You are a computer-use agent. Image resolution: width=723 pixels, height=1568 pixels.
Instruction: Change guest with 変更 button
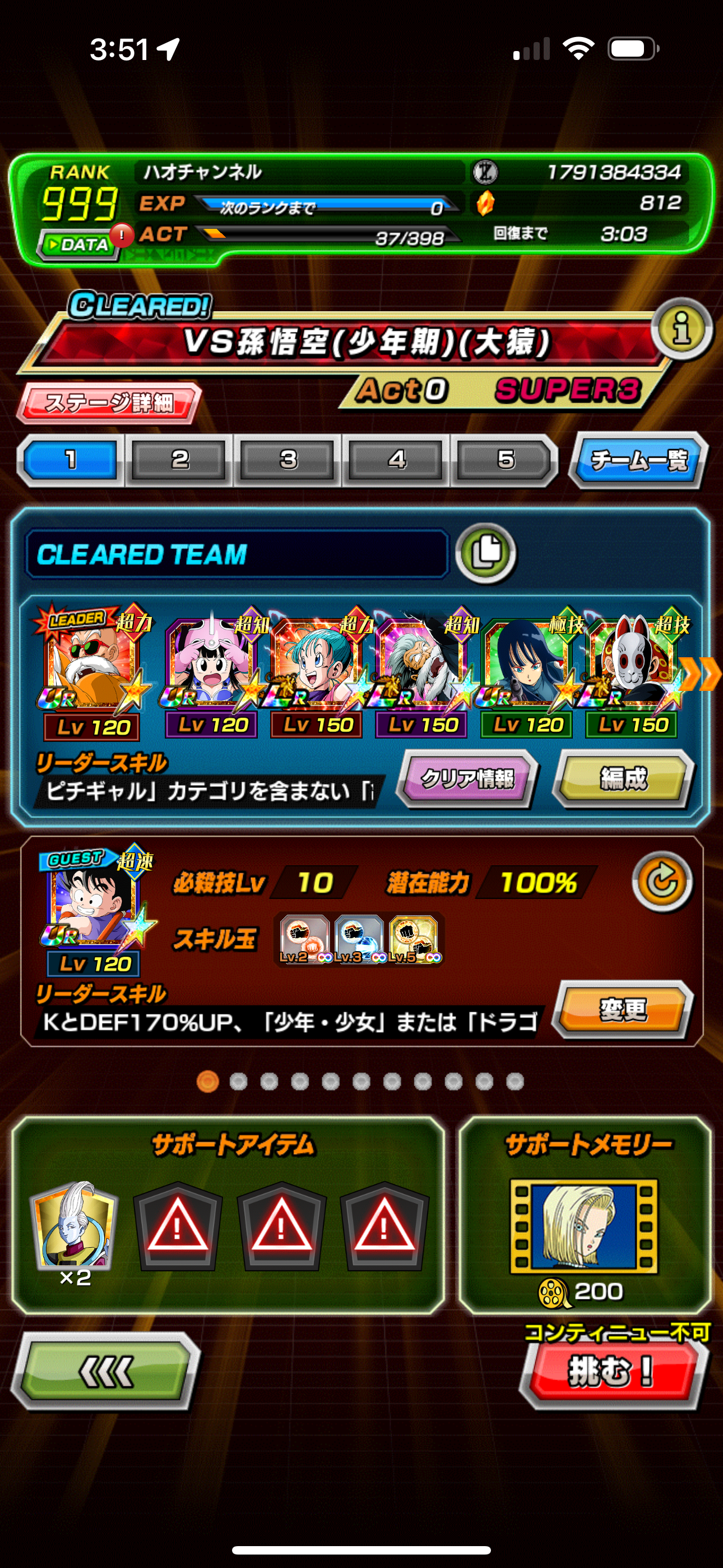pyautogui.click(x=623, y=1009)
